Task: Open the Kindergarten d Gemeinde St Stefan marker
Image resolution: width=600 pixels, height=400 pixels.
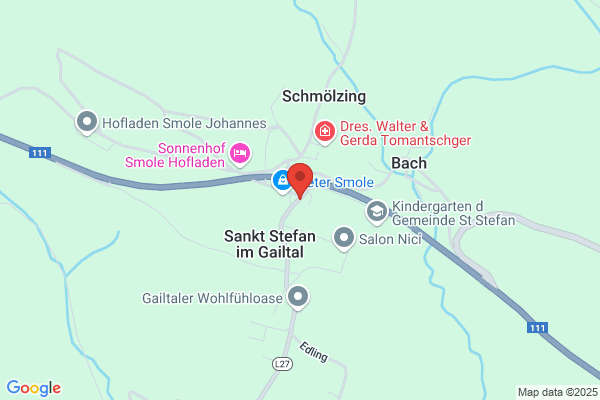Action: pos(377,212)
